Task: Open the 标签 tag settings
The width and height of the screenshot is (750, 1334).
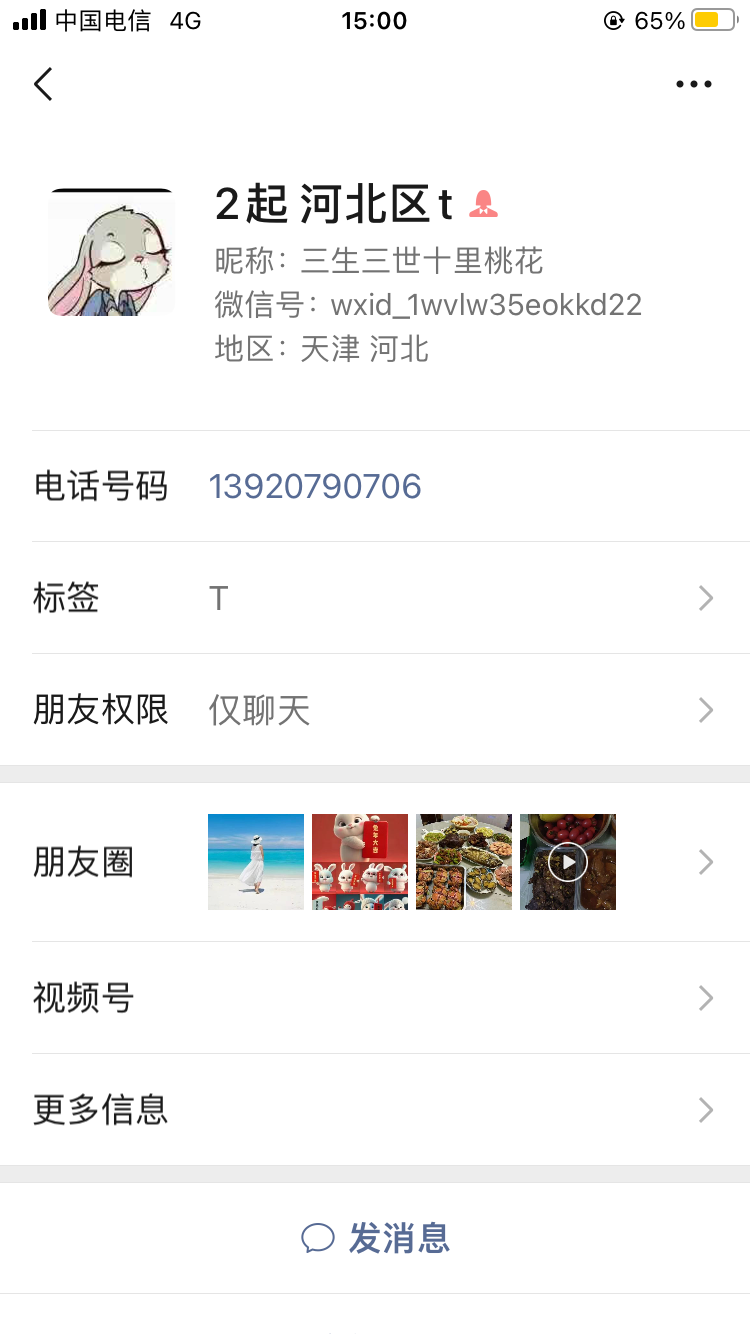Action: tap(375, 597)
